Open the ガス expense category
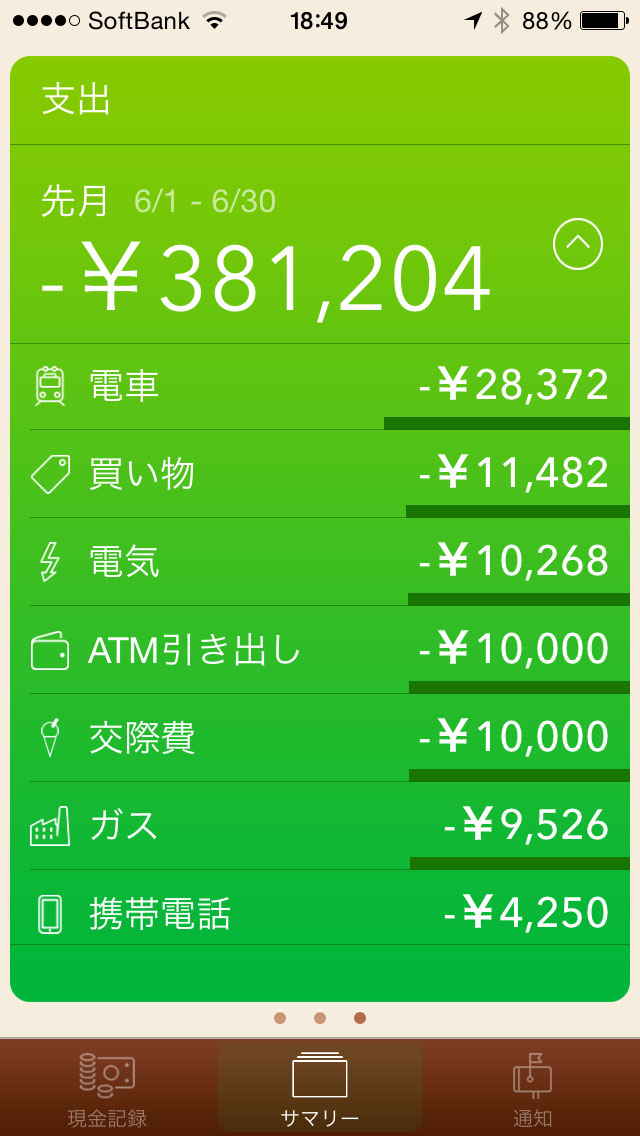The width and height of the screenshot is (640, 1136). 320,826
